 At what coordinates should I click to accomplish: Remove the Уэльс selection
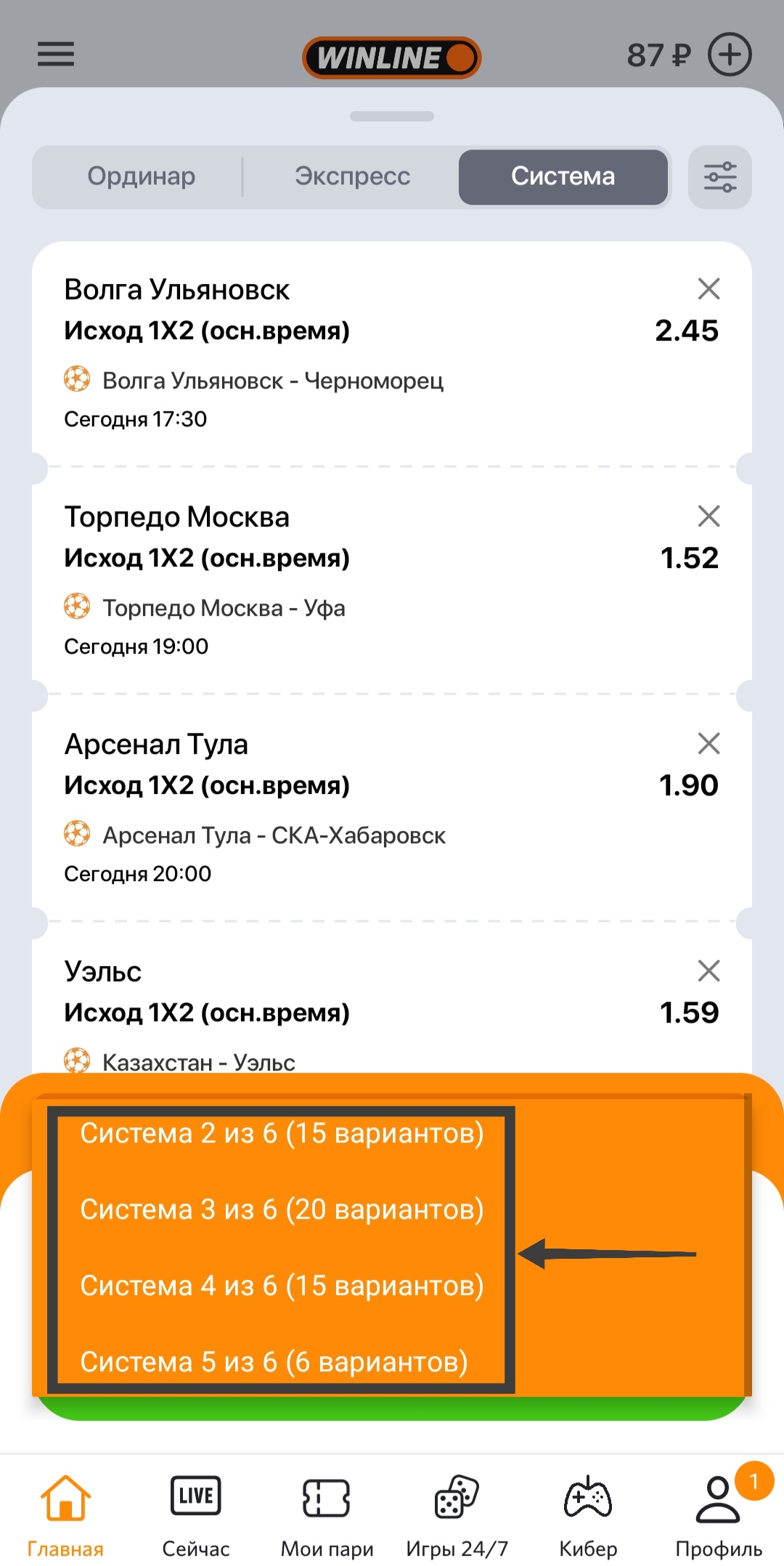pyautogui.click(x=709, y=971)
